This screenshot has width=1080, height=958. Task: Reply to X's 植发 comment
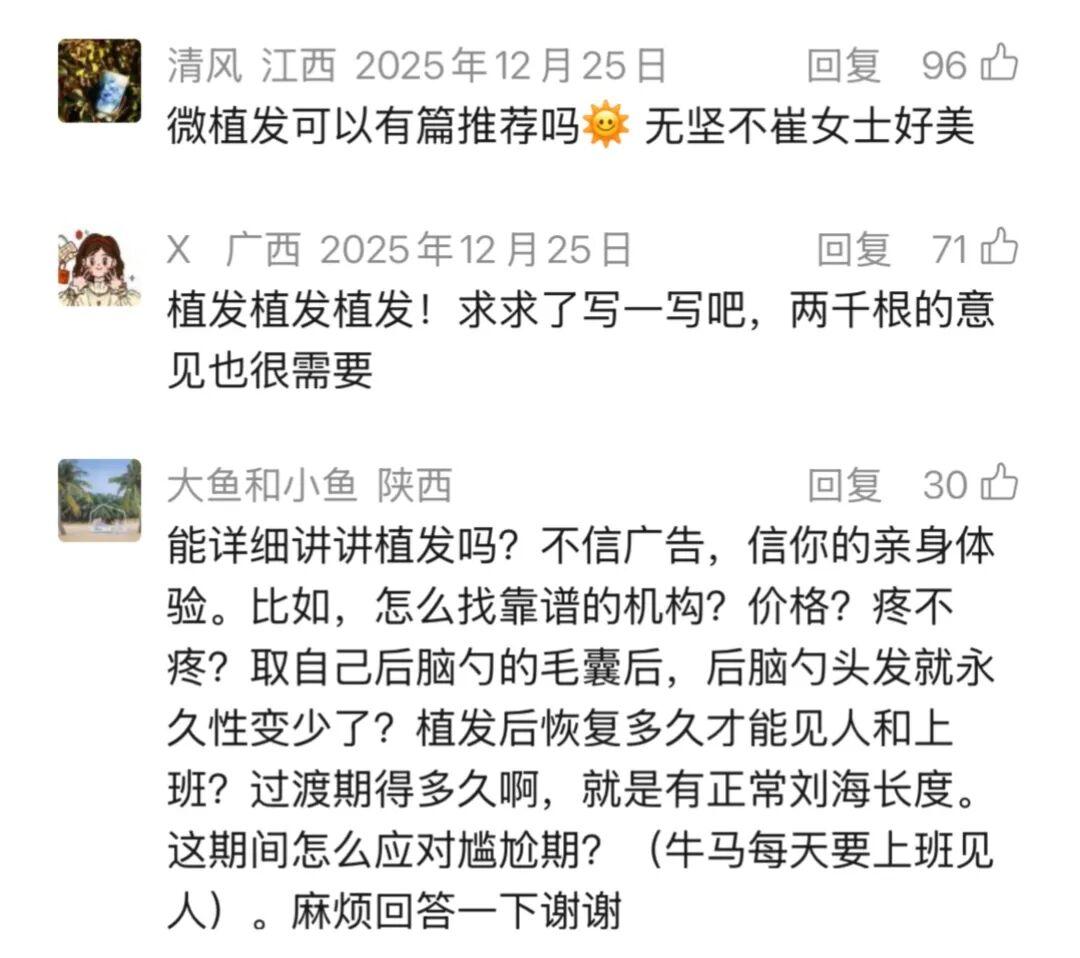coord(853,248)
